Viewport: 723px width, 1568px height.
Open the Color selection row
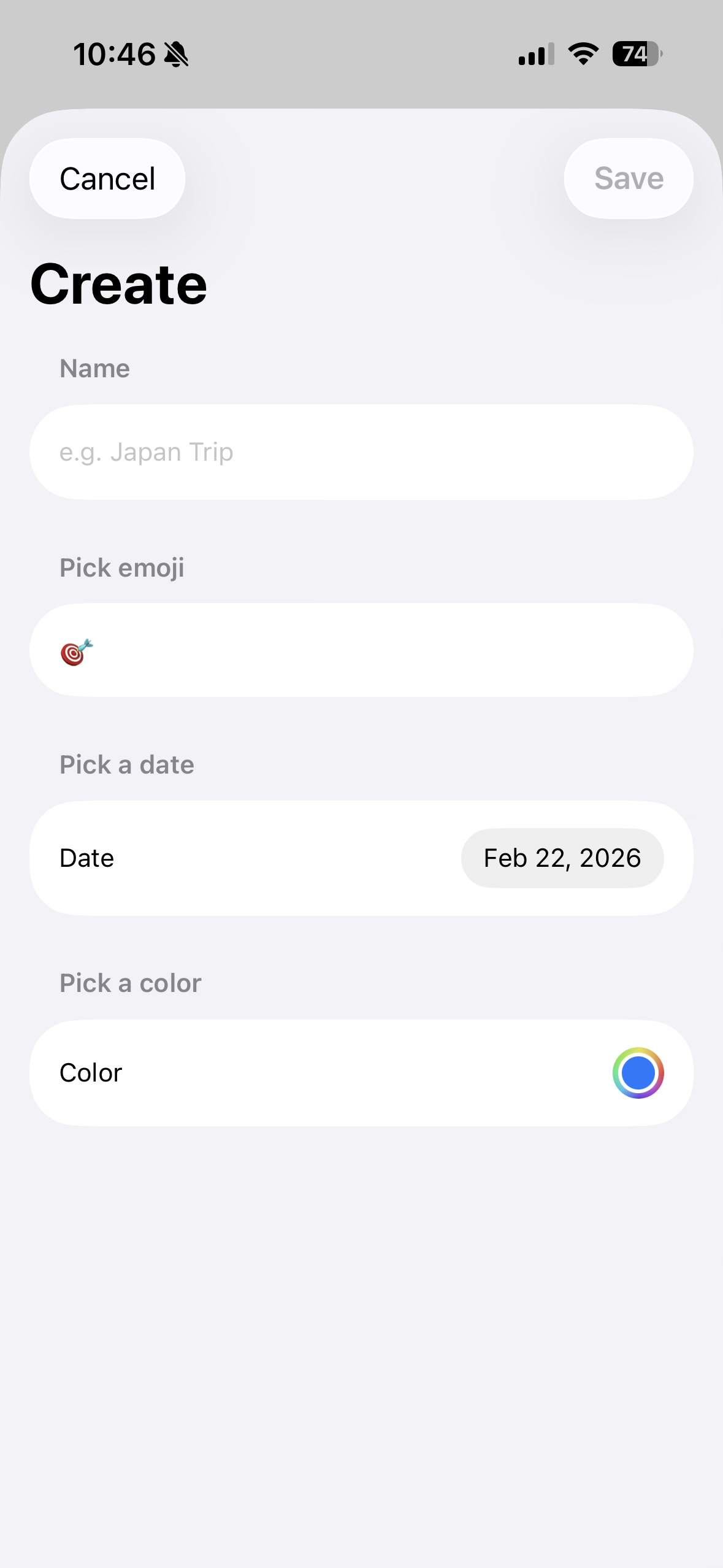[x=361, y=1072]
